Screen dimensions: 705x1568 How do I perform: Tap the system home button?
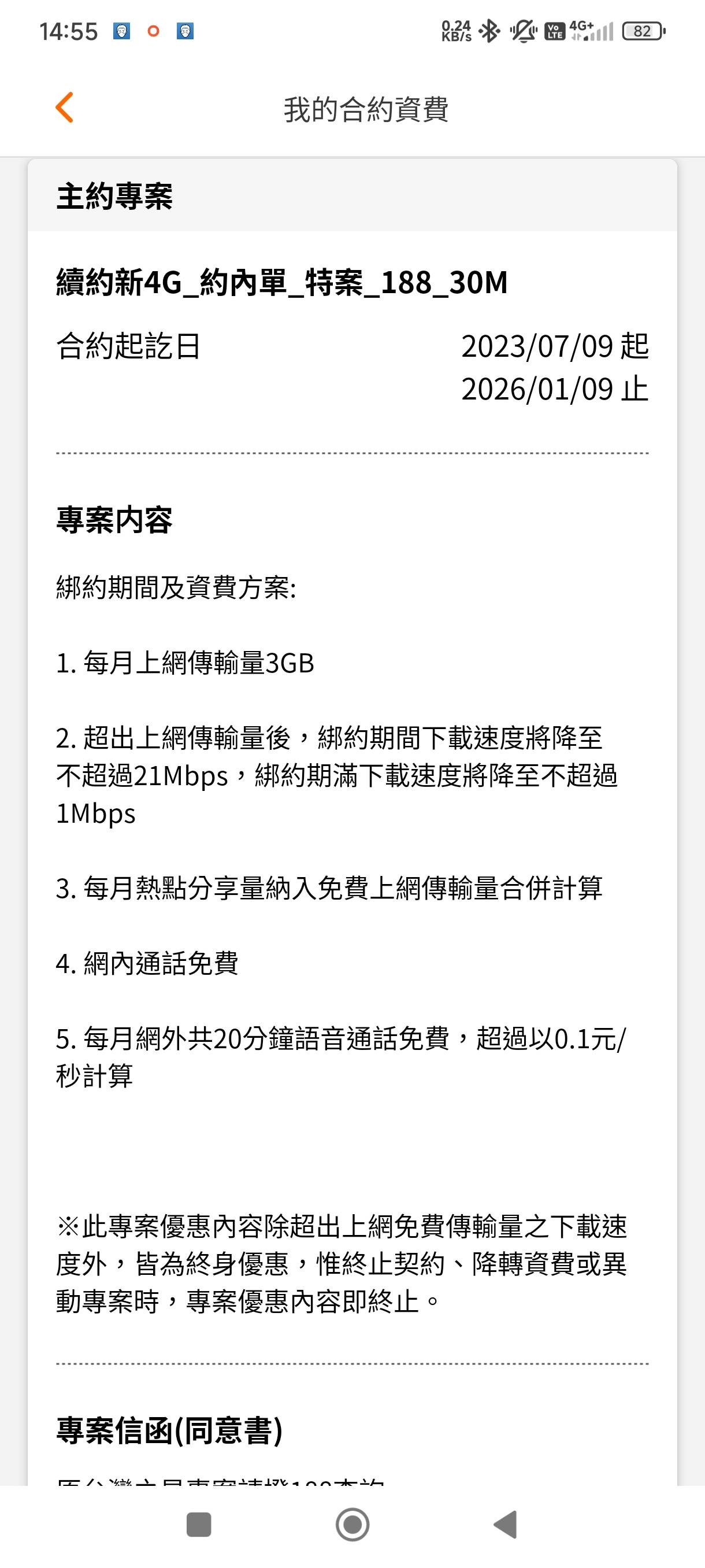(352, 1525)
